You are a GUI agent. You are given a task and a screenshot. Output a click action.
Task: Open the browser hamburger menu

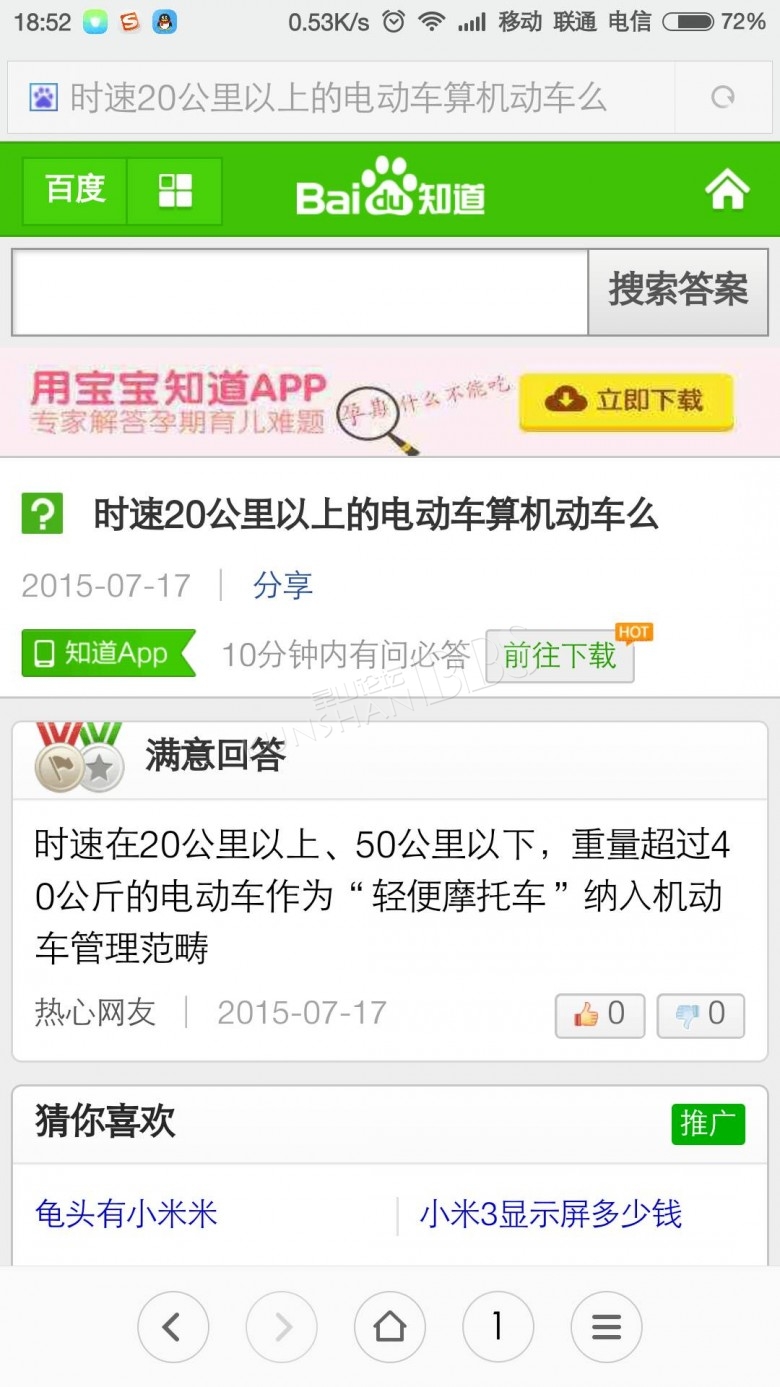point(606,1327)
